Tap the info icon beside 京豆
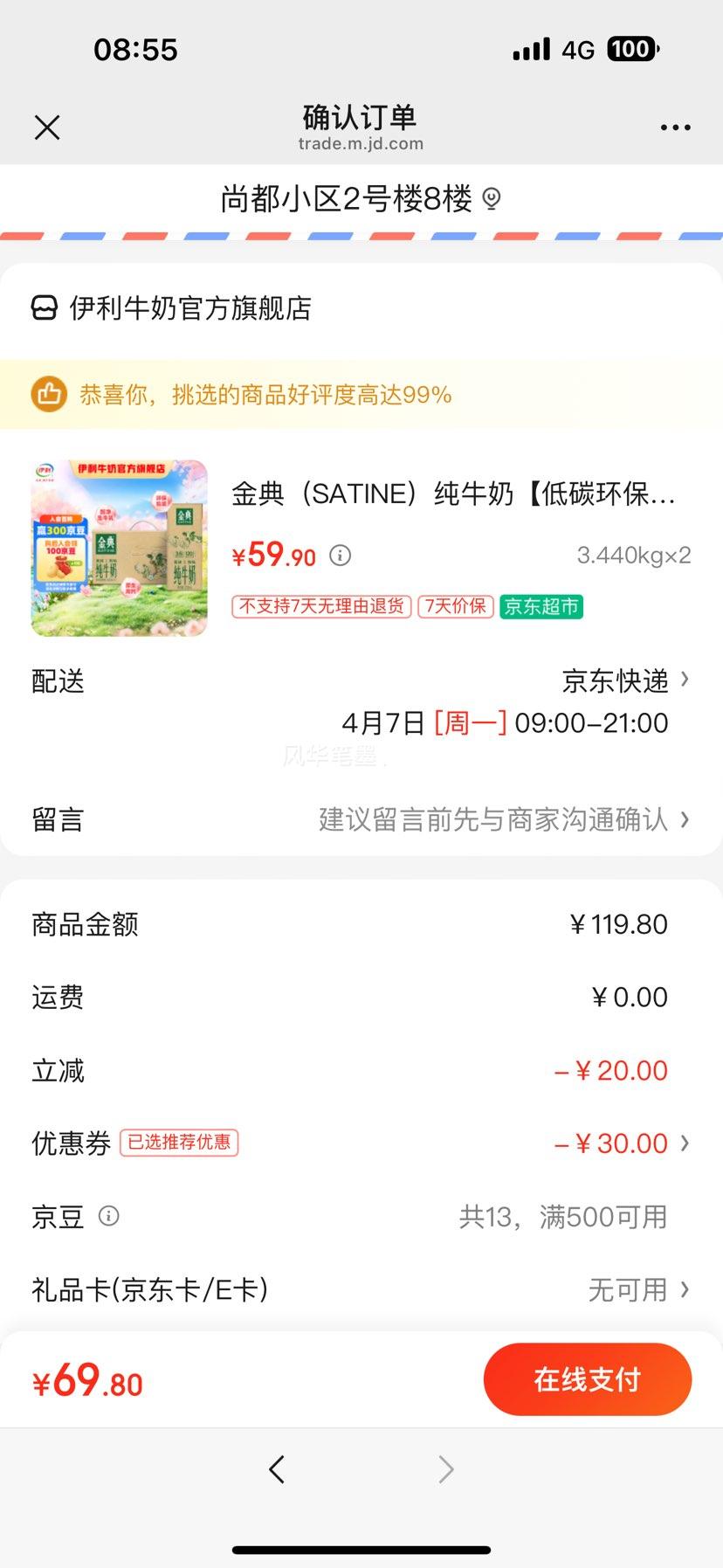Image resolution: width=723 pixels, height=1568 pixels. click(109, 1216)
